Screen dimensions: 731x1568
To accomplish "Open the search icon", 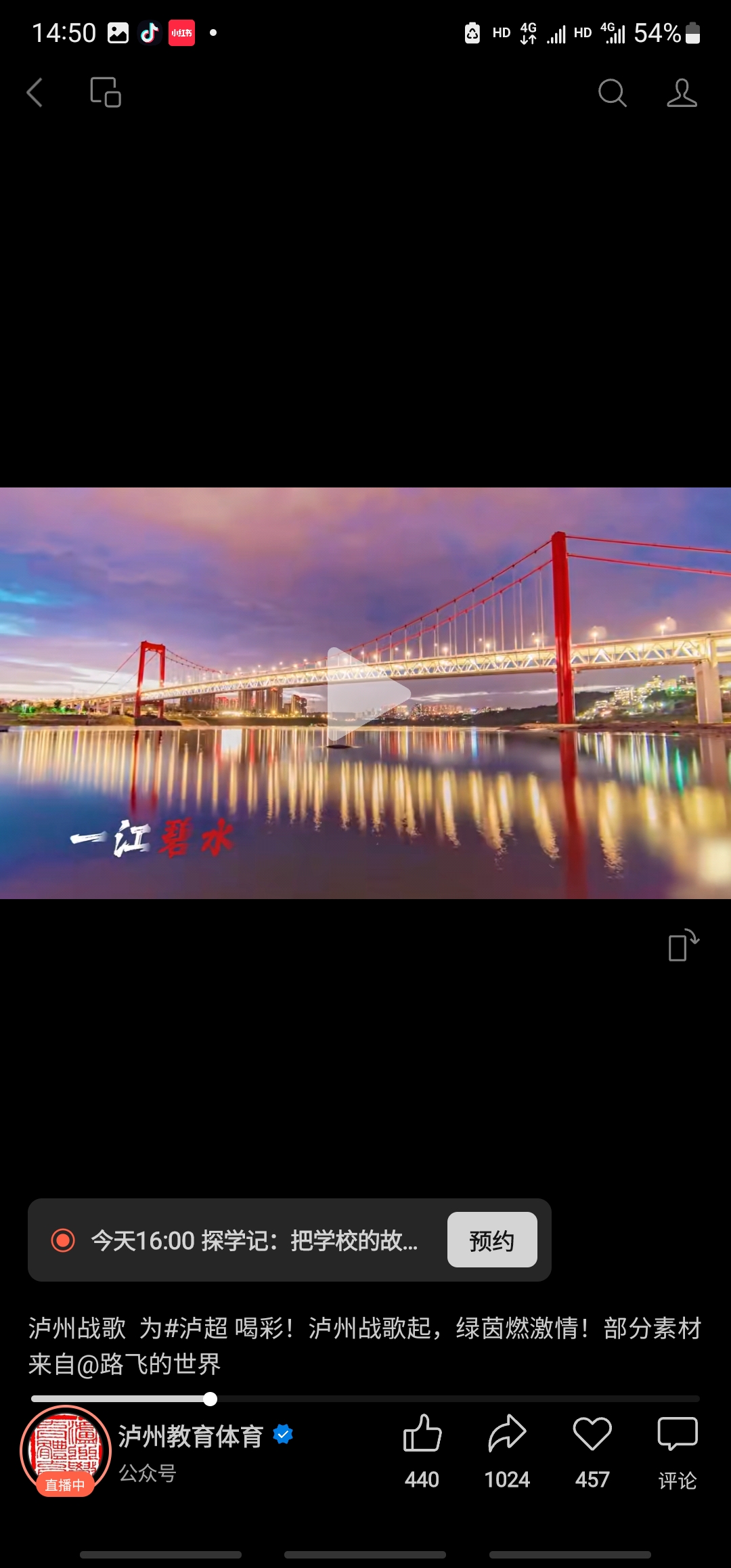I will [612, 93].
